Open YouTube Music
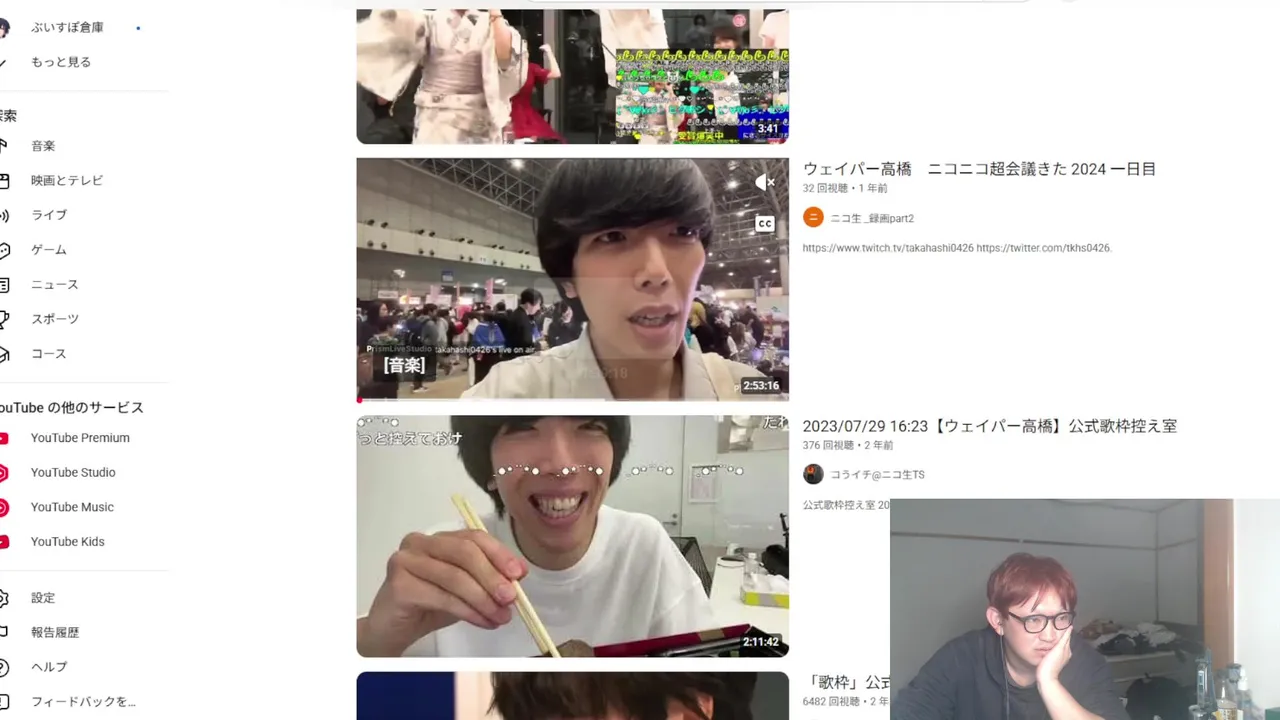Screen dimensions: 1280x720 [71, 507]
